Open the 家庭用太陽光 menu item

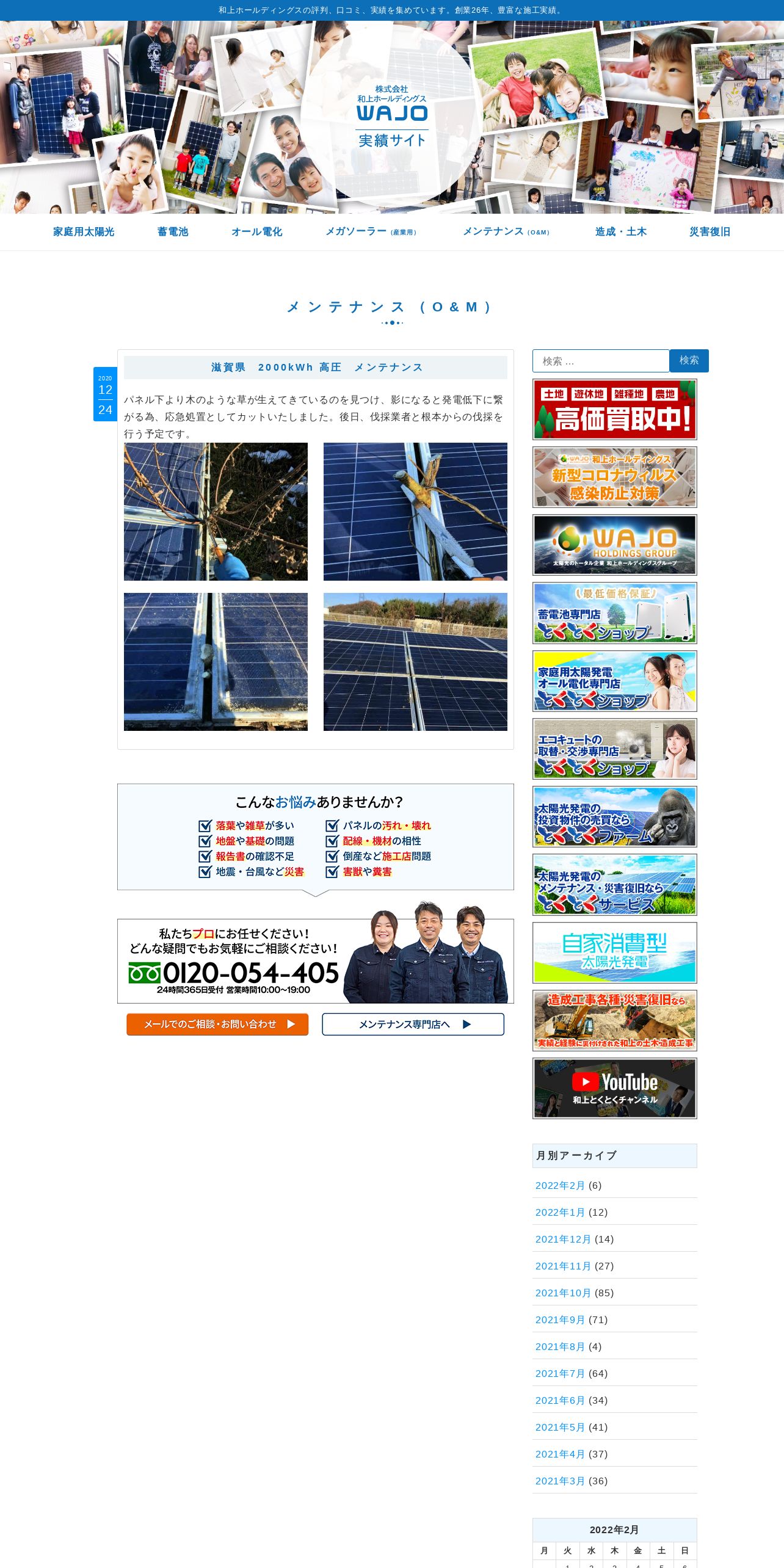coord(84,231)
